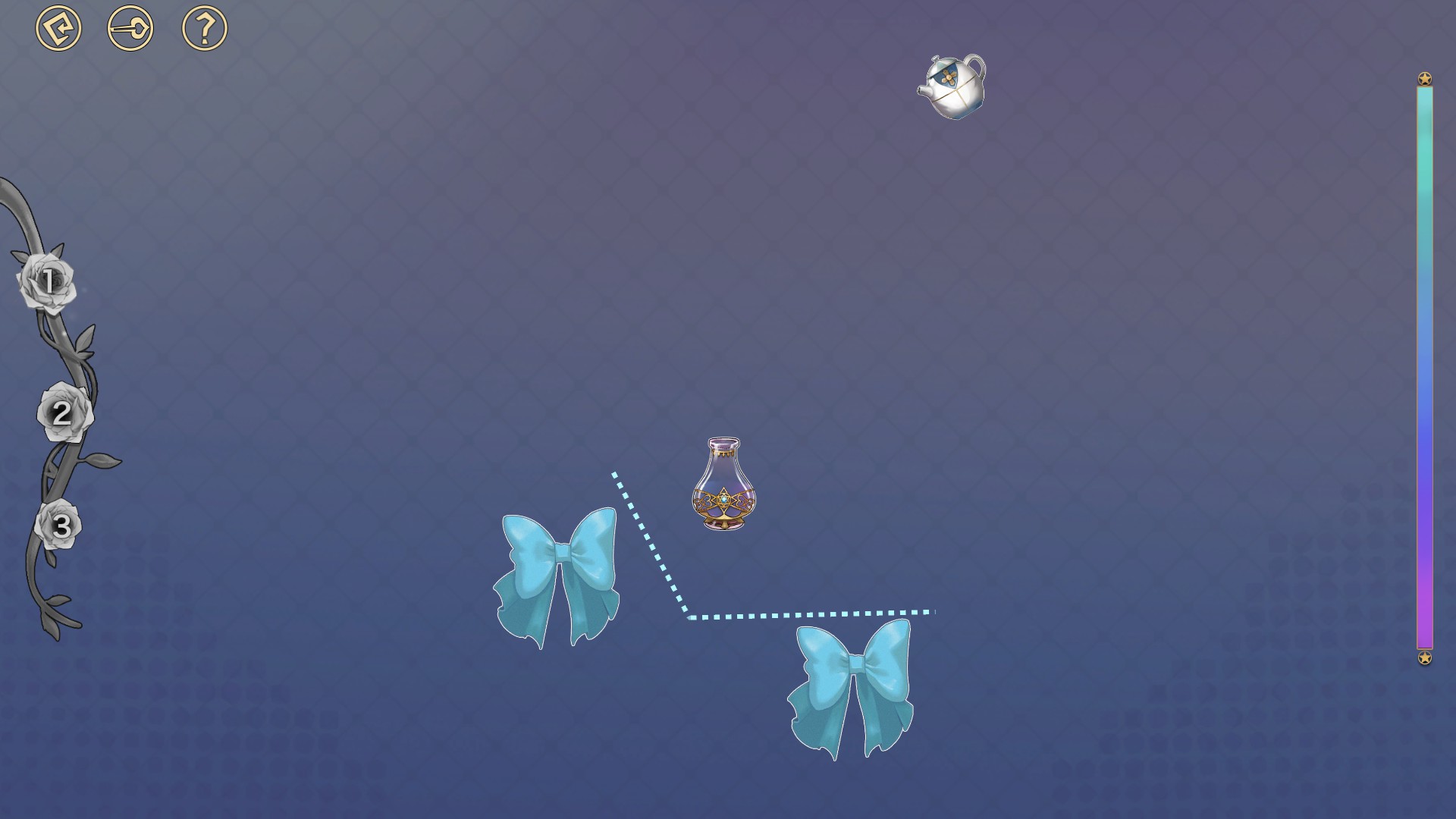Tap the white teapot object
Screen dimensions: 1456x819
click(x=954, y=86)
